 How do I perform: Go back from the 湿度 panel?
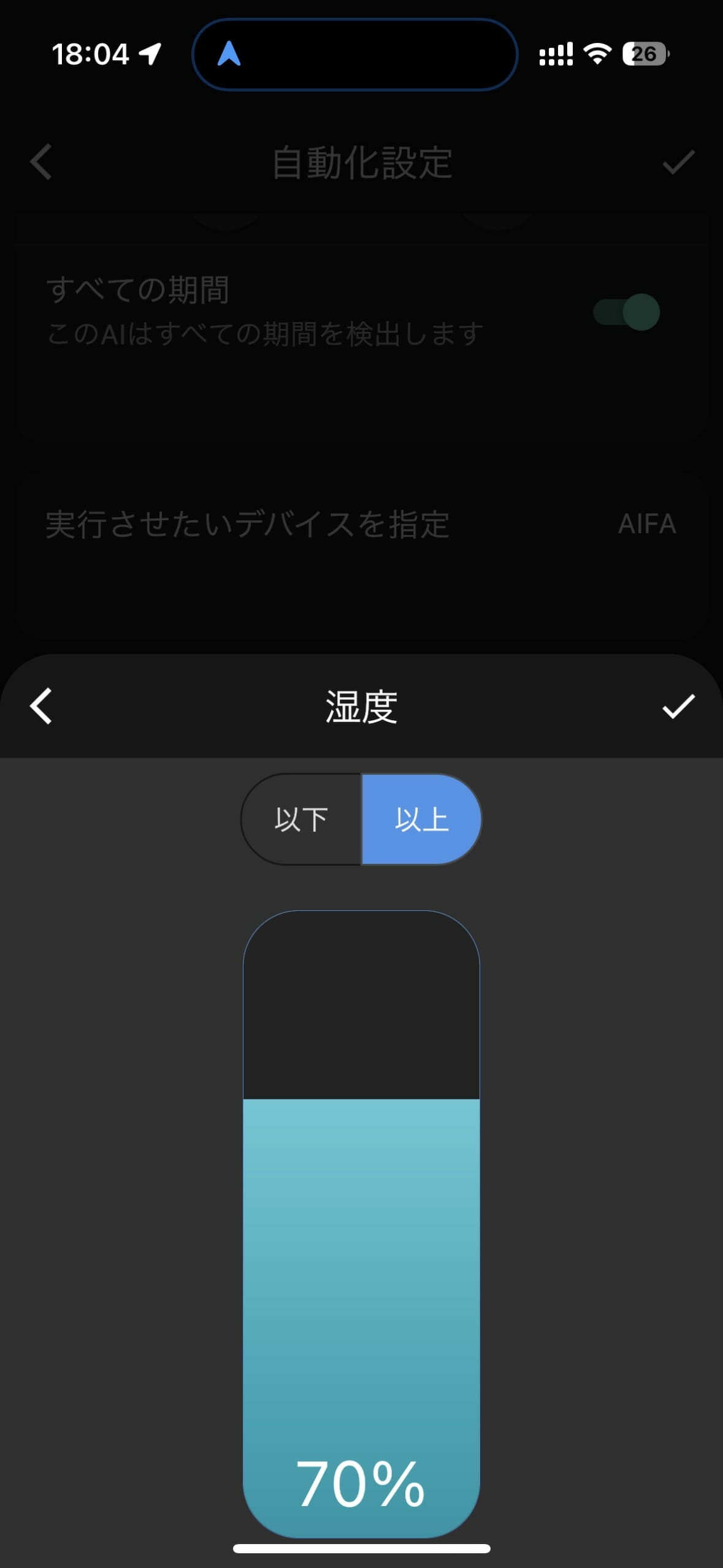pos(41,706)
